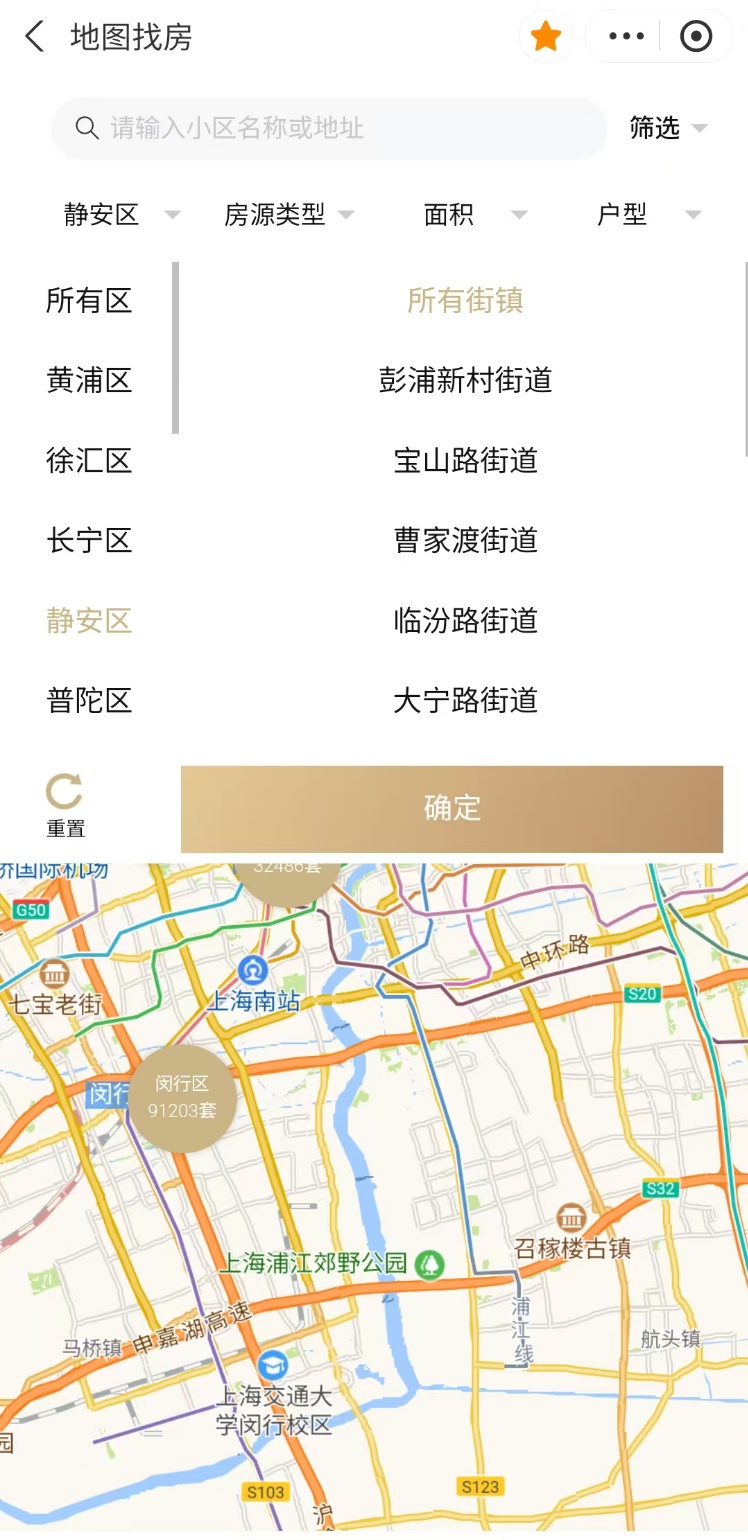748x1540 pixels.
Task: Choose 曹家渡街道
Action: point(465,540)
